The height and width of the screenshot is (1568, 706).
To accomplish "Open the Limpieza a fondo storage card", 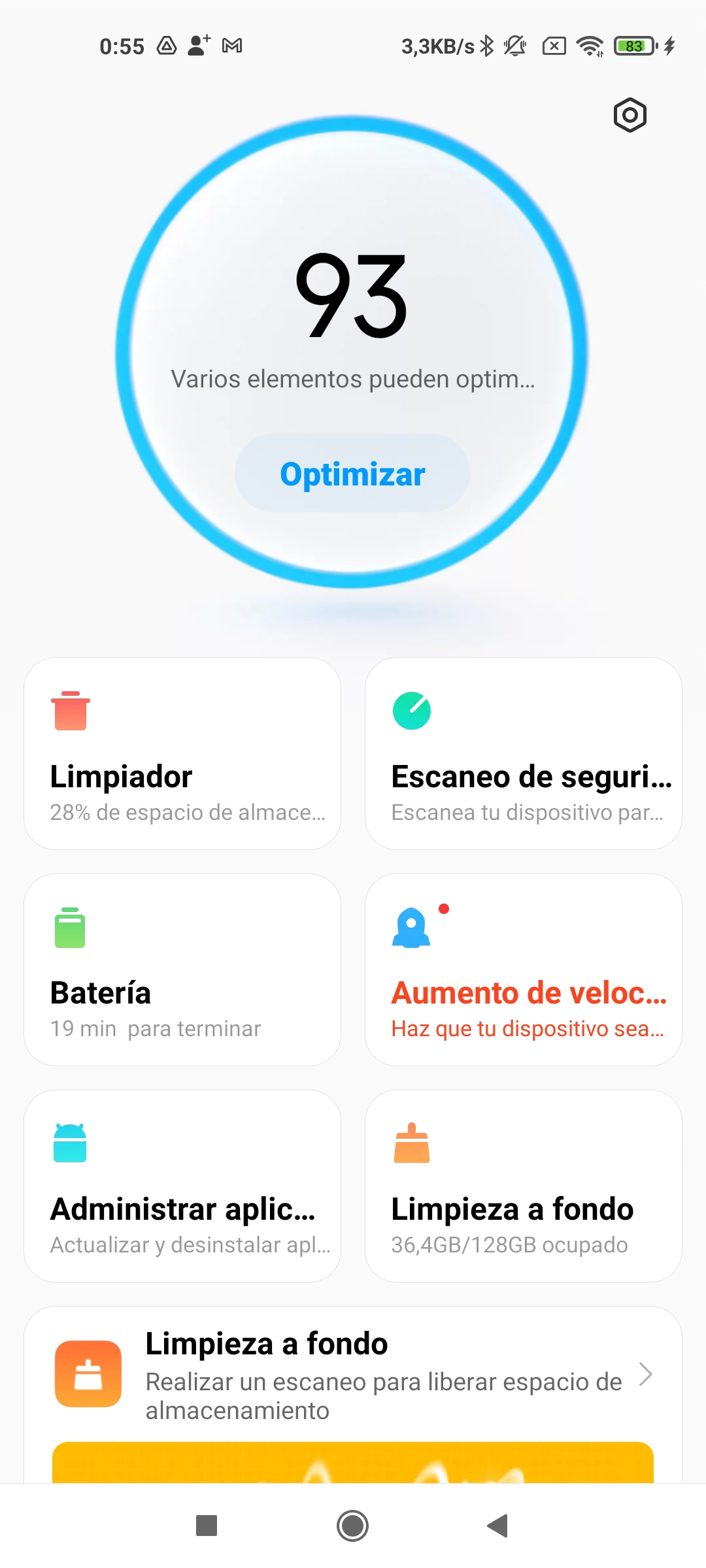I will point(524,1186).
